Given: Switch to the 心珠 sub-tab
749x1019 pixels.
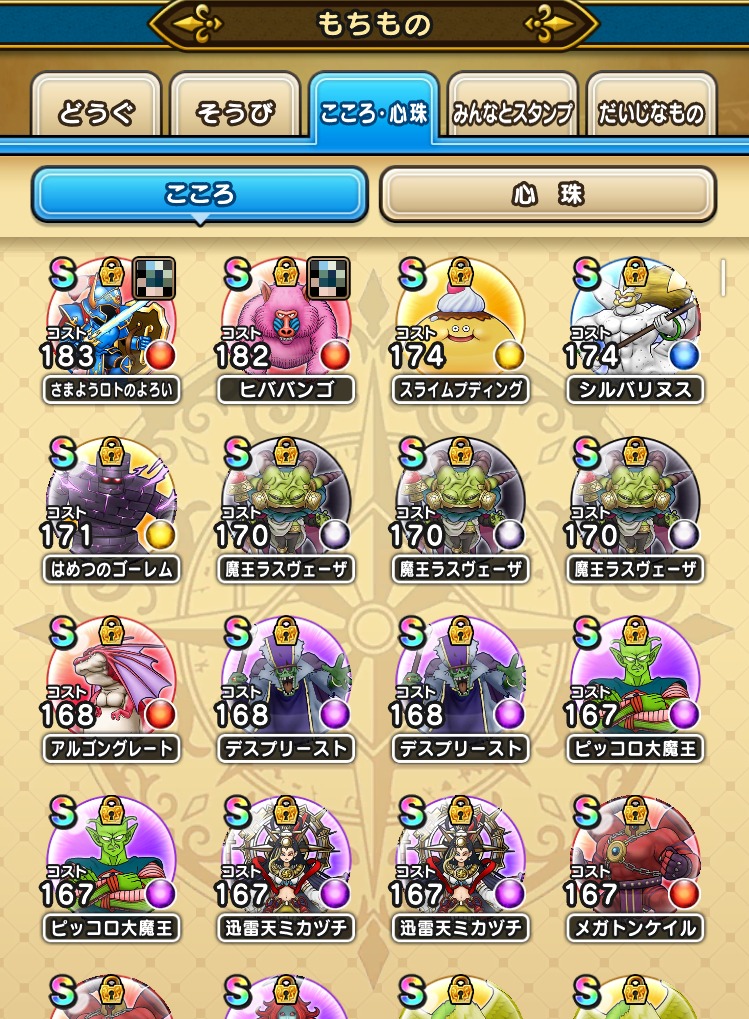Looking at the screenshot, I should 547,194.
